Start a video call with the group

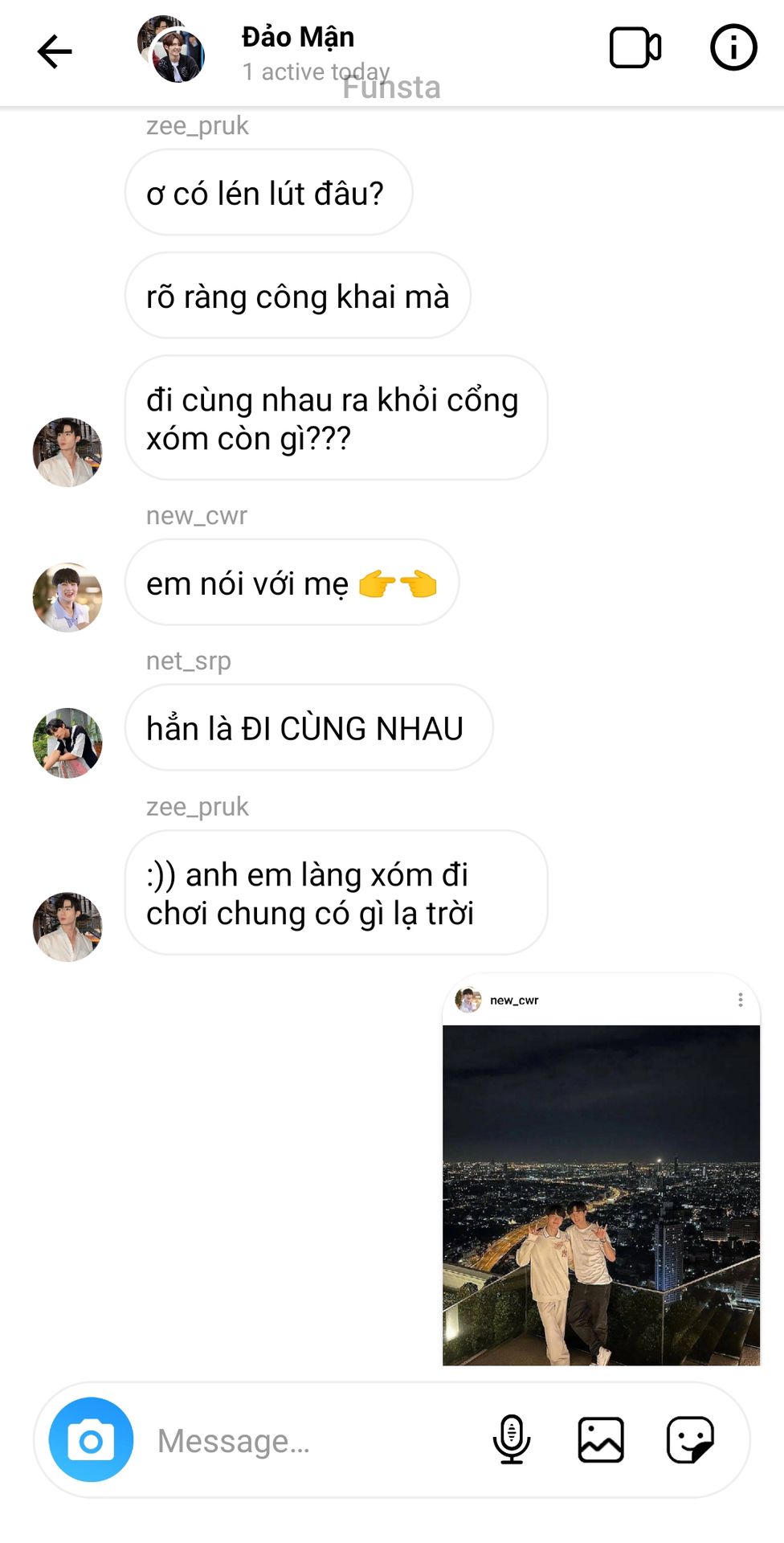635,48
